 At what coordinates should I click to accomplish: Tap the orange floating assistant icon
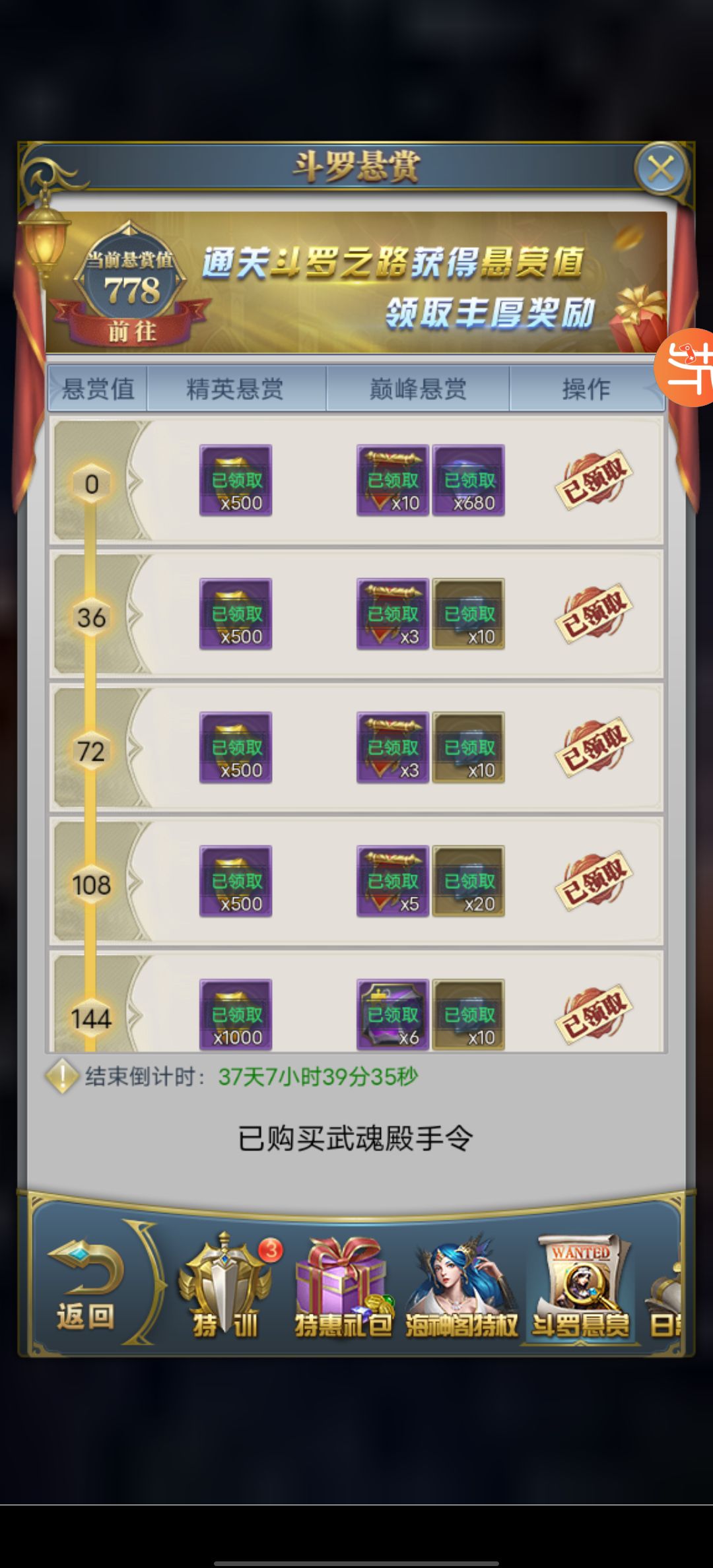(x=687, y=368)
